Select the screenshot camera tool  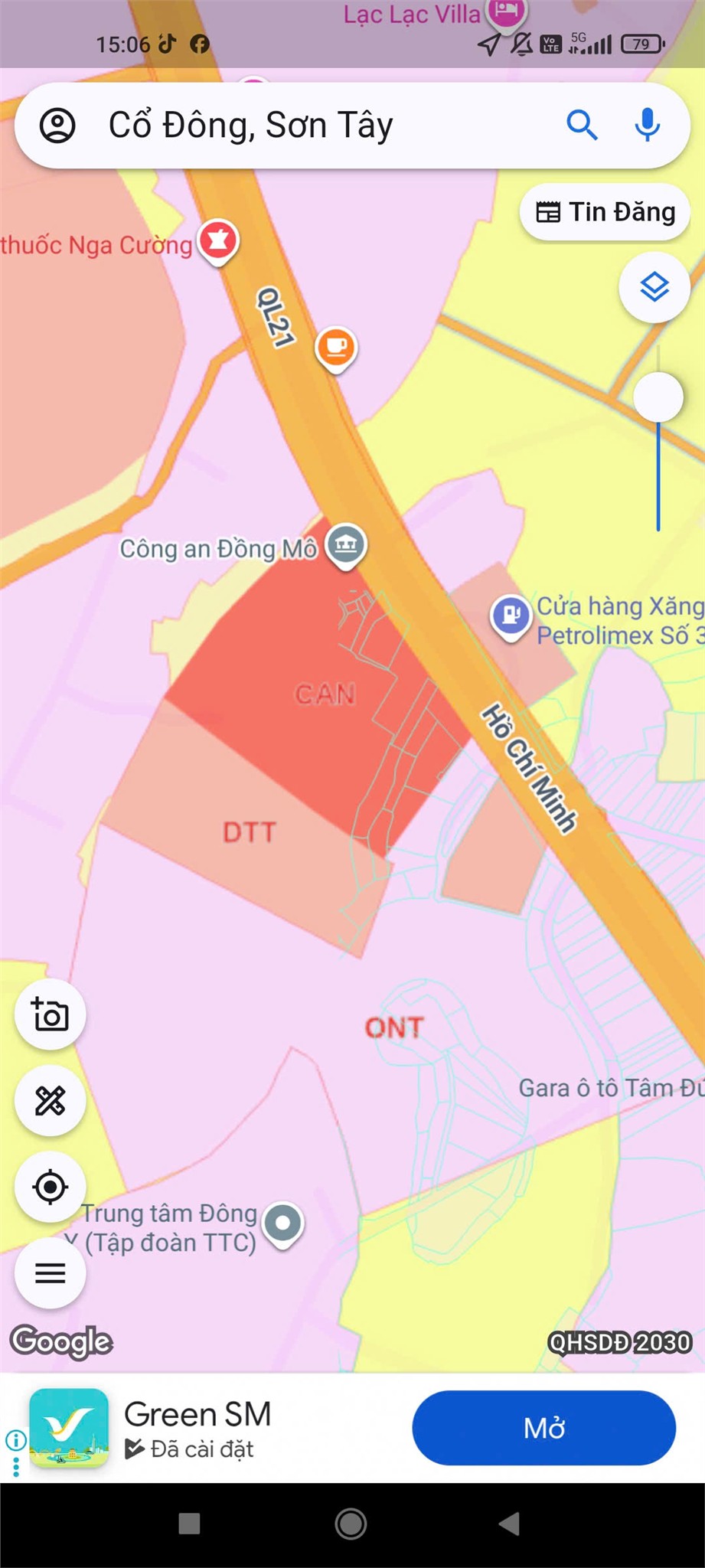pyautogui.click(x=49, y=1014)
